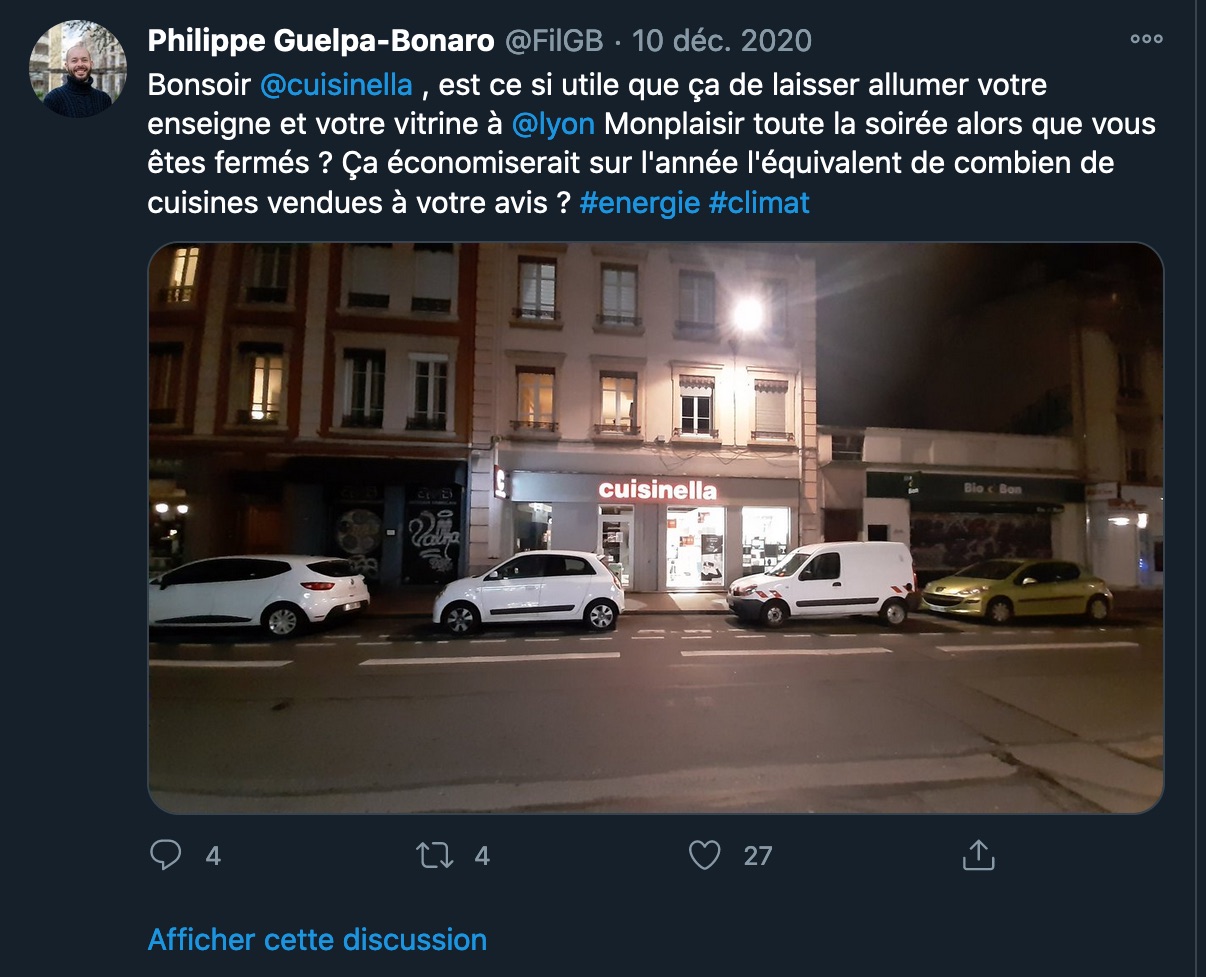Open the #climat hashtag
Viewport: 1206px width, 977px height.
pos(759,203)
